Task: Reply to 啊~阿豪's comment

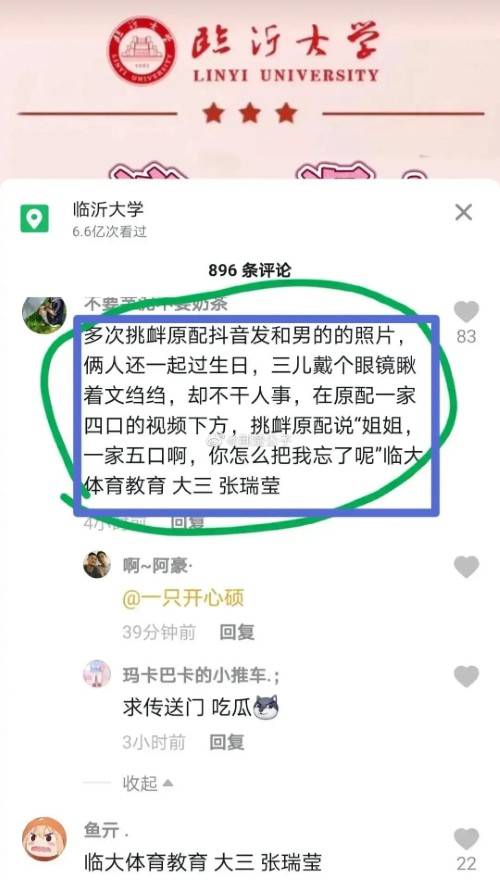Action: (x=236, y=632)
